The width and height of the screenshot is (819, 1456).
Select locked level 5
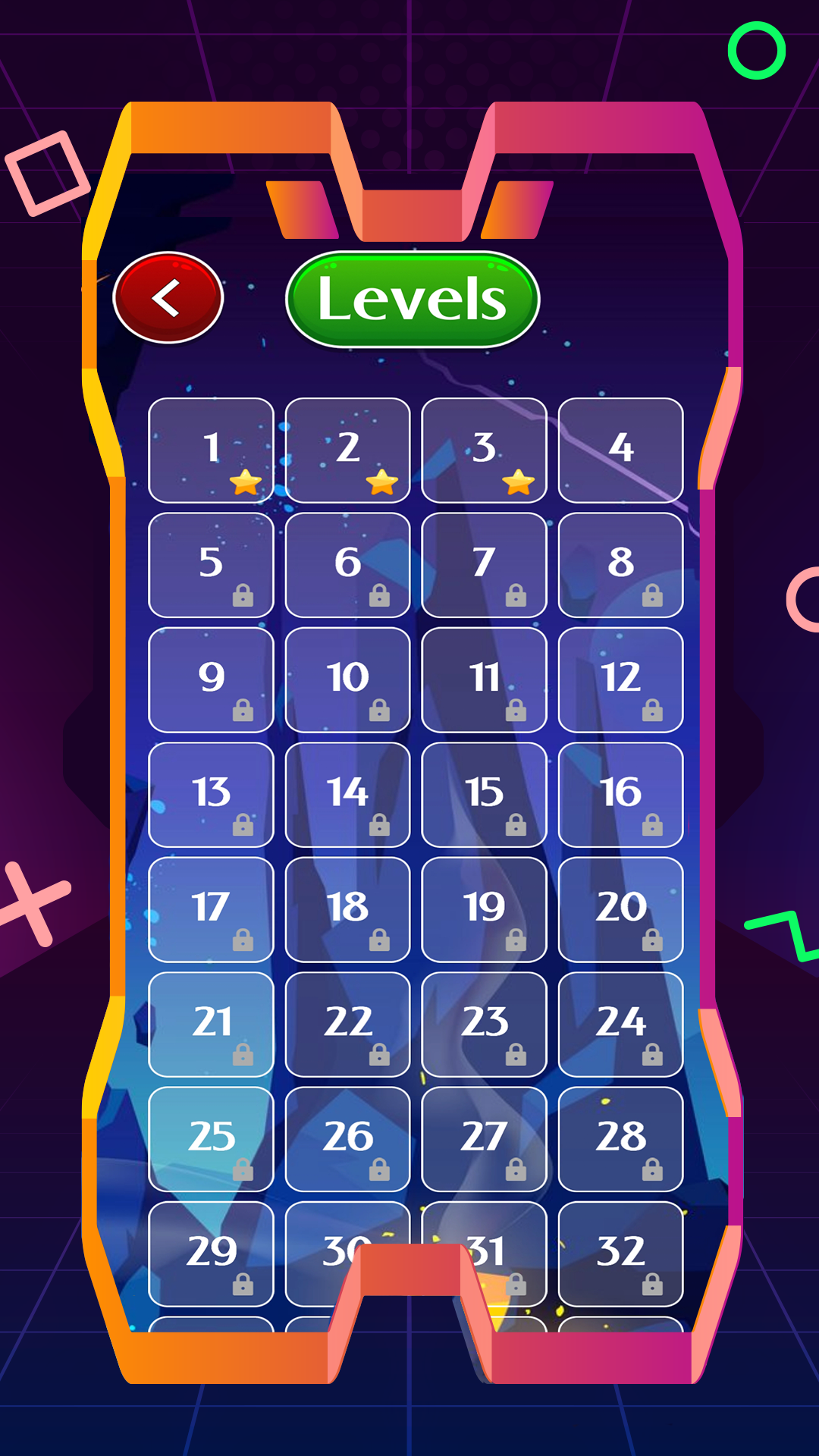tap(211, 565)
